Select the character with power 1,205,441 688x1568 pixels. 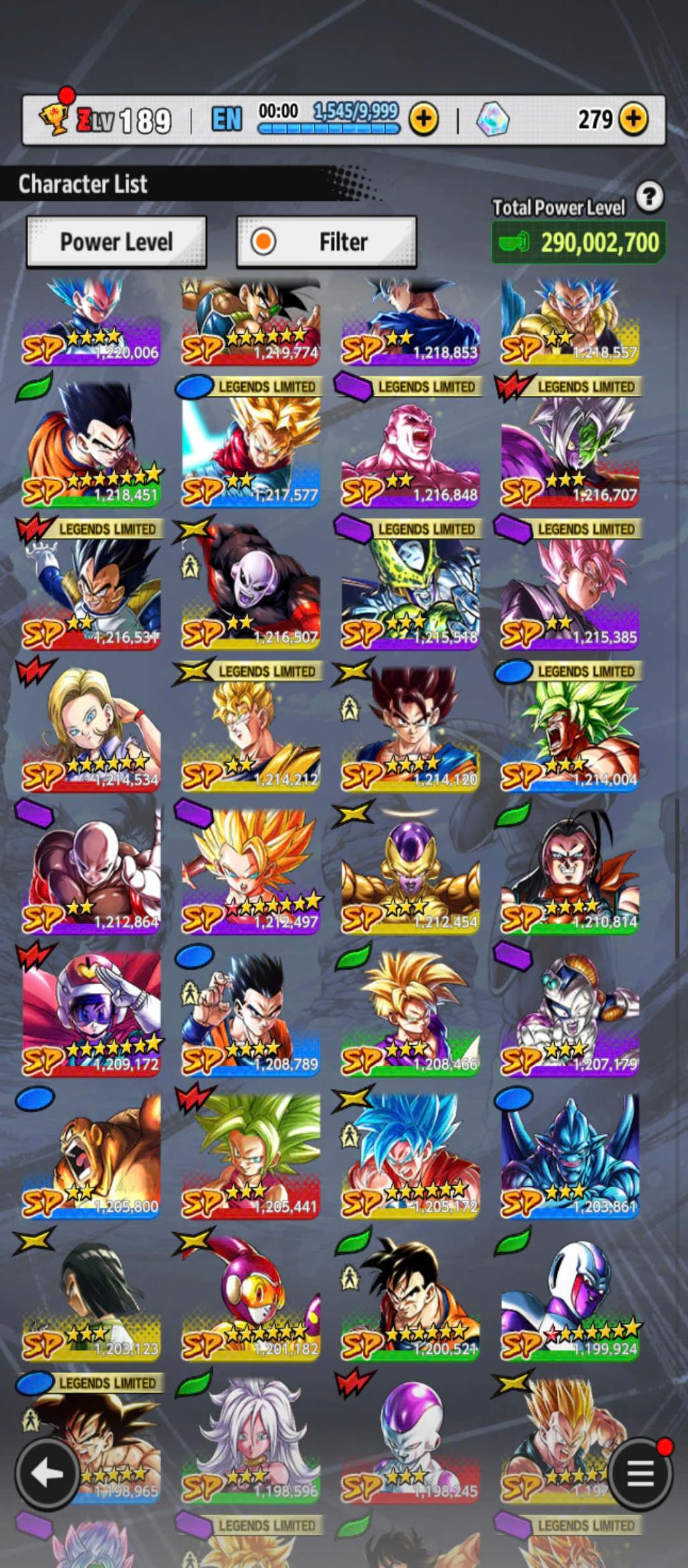click(x=251, y=1155)
